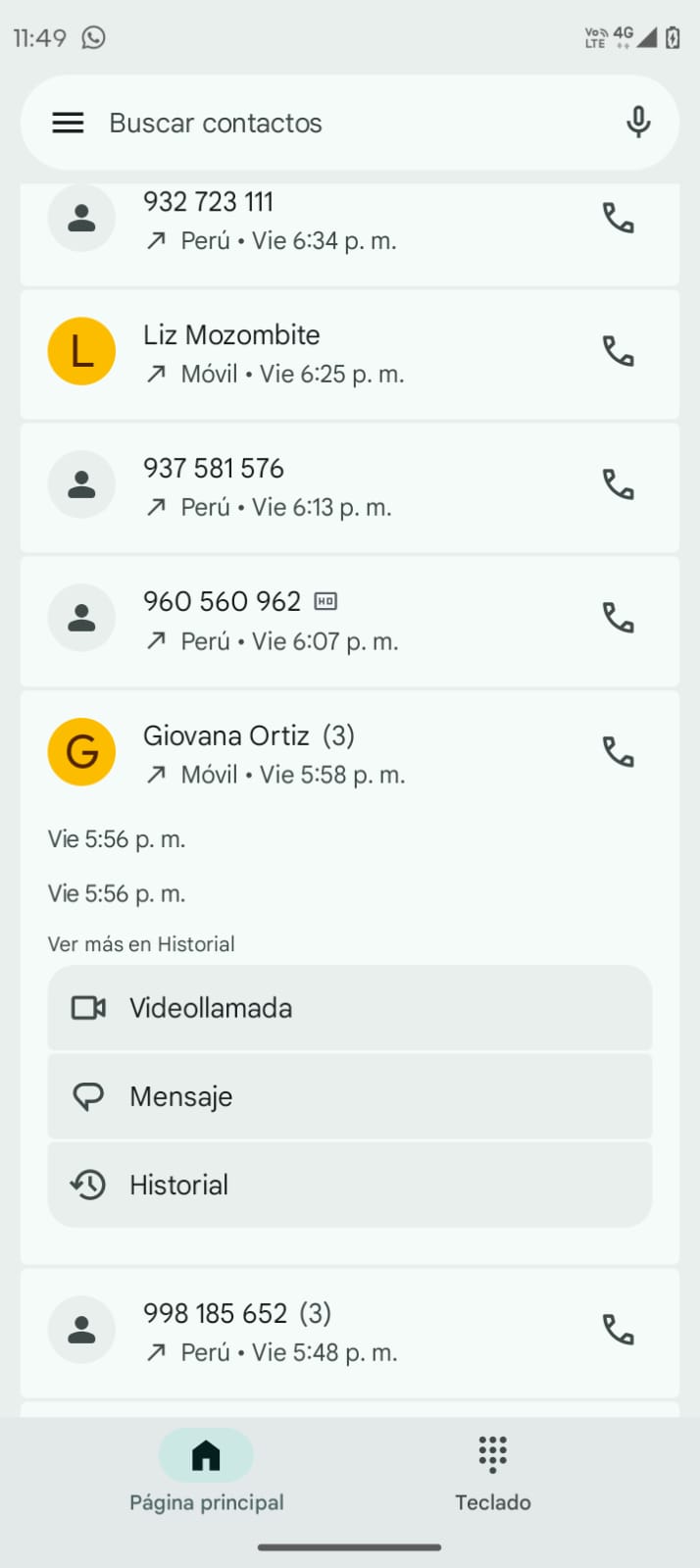Image resolution: width=700 pixels, height=1568 pixels.
Task: Send a Mensaje to Giovana Ortiz
Action: point(349,1096)
